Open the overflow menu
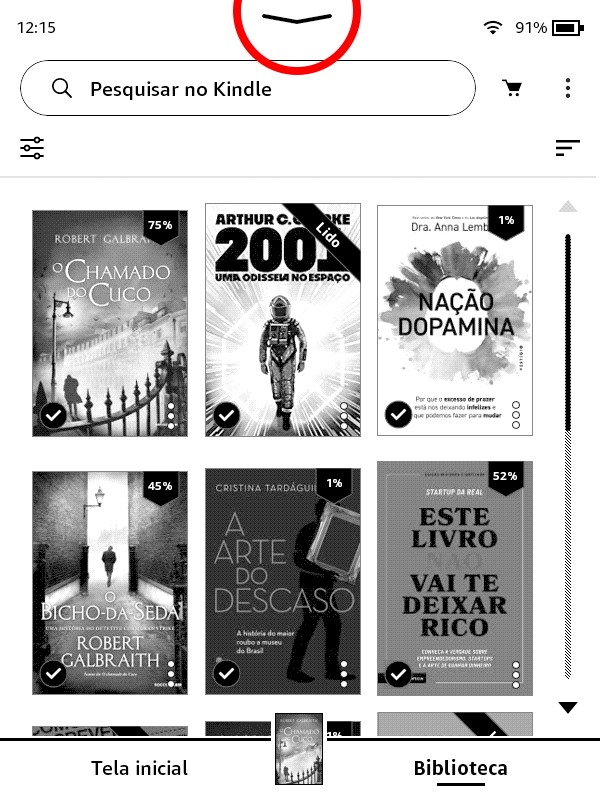600x800 pixels. point(568,89)
